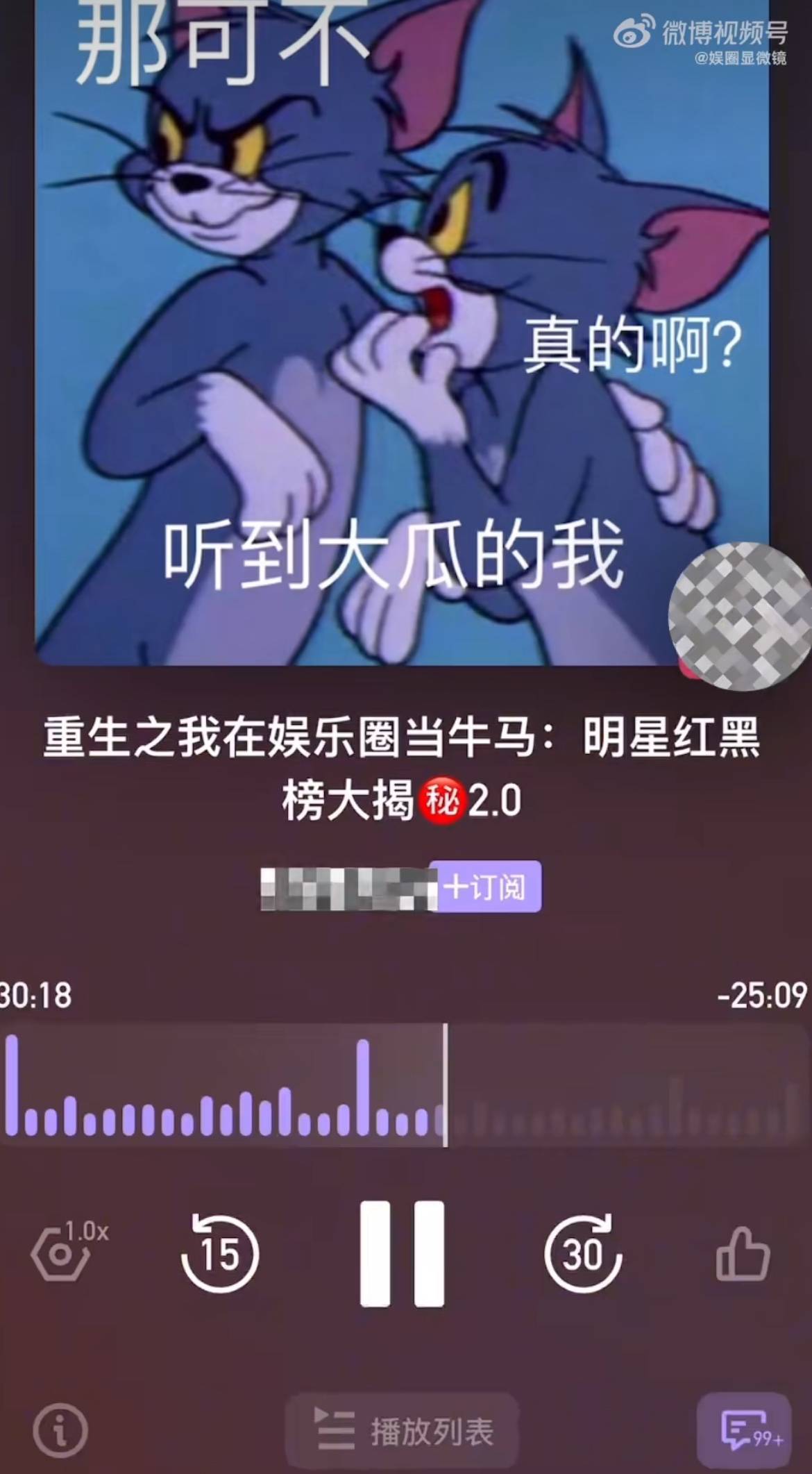Open the pixelated host avatar
The height and width of the screenshot is (1474, 812).
point(738,617)
